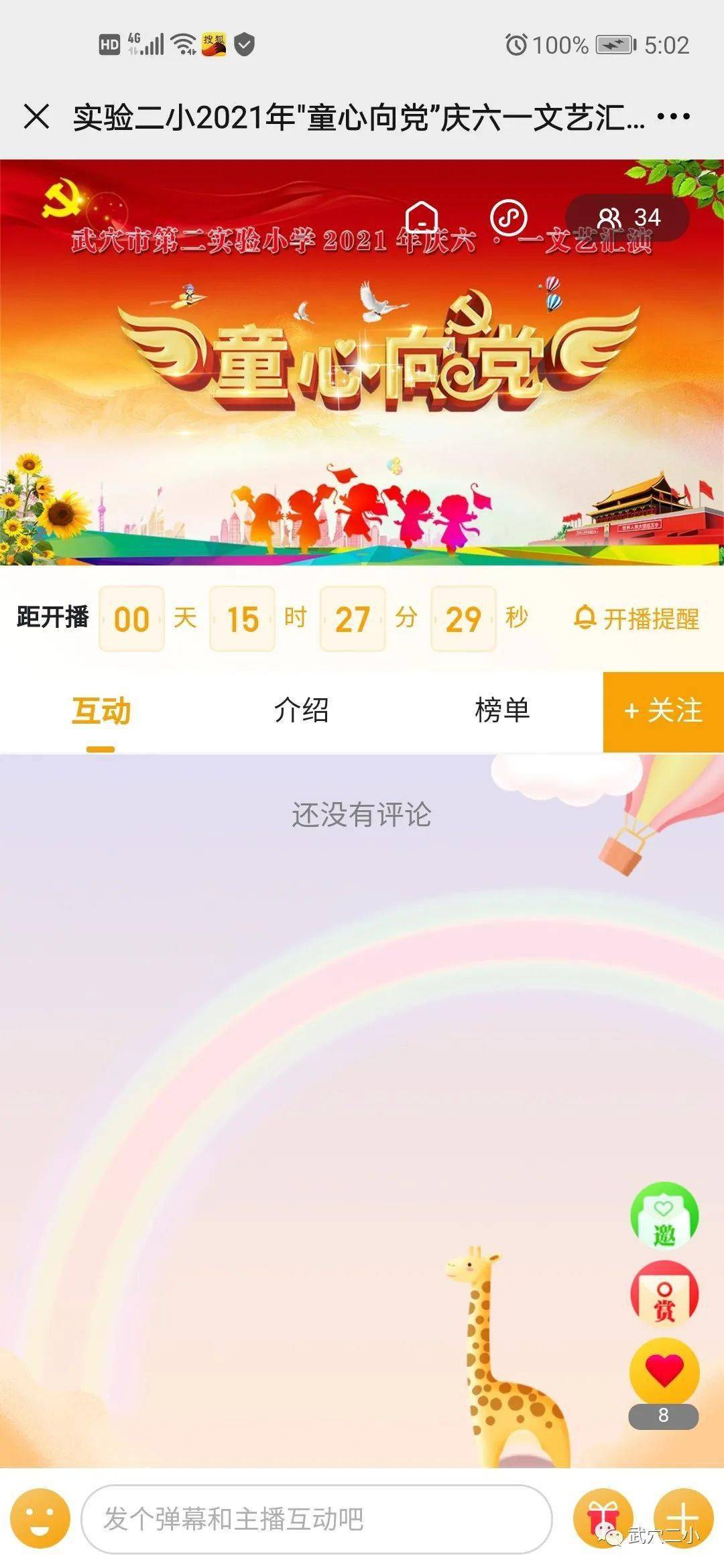Set 开播提醒 broadcast reminder
724x1568 pixels.
(x=636, y=618)
